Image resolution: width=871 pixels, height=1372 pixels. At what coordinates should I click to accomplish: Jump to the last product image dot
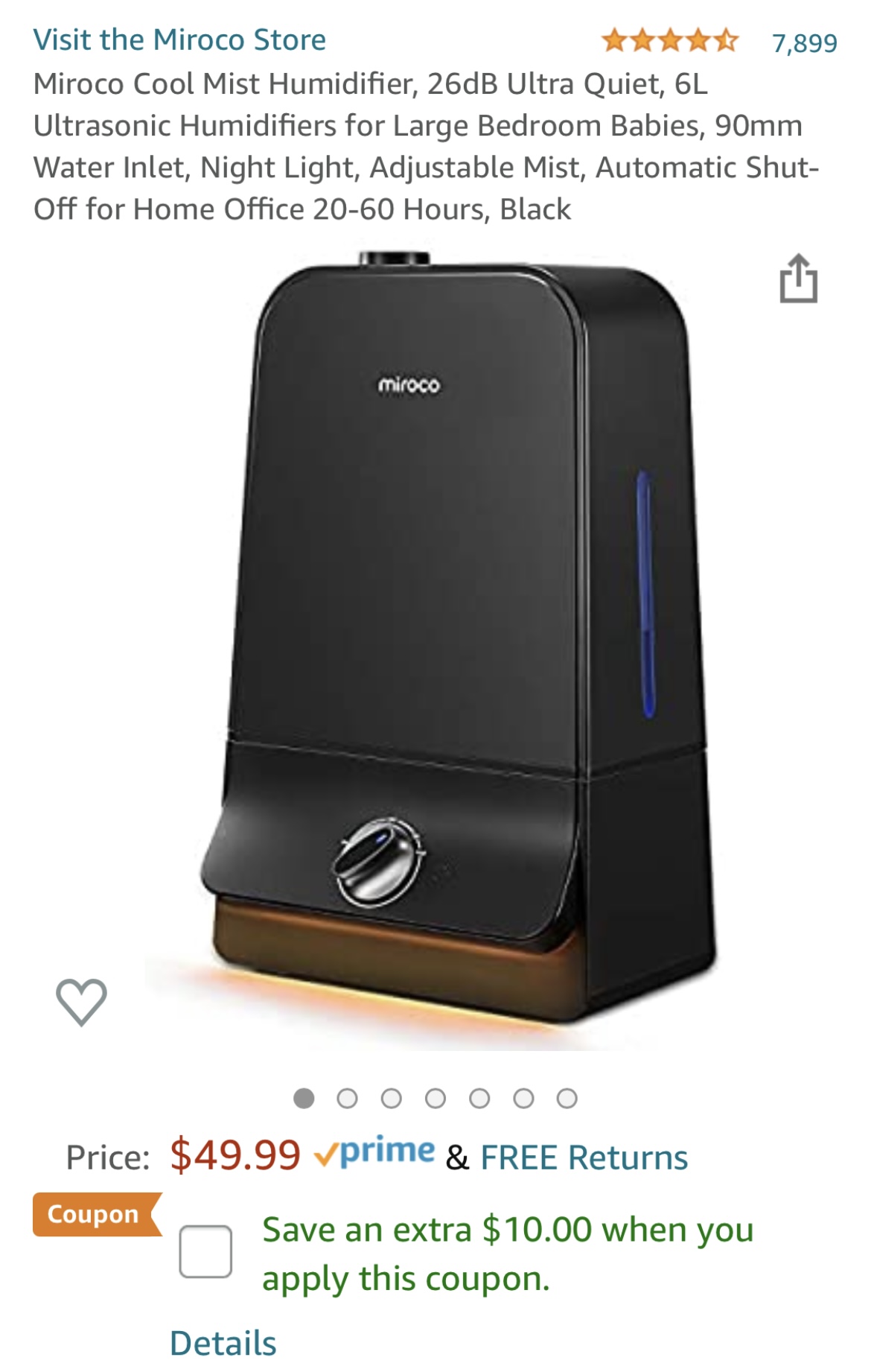coord(567,1099)
